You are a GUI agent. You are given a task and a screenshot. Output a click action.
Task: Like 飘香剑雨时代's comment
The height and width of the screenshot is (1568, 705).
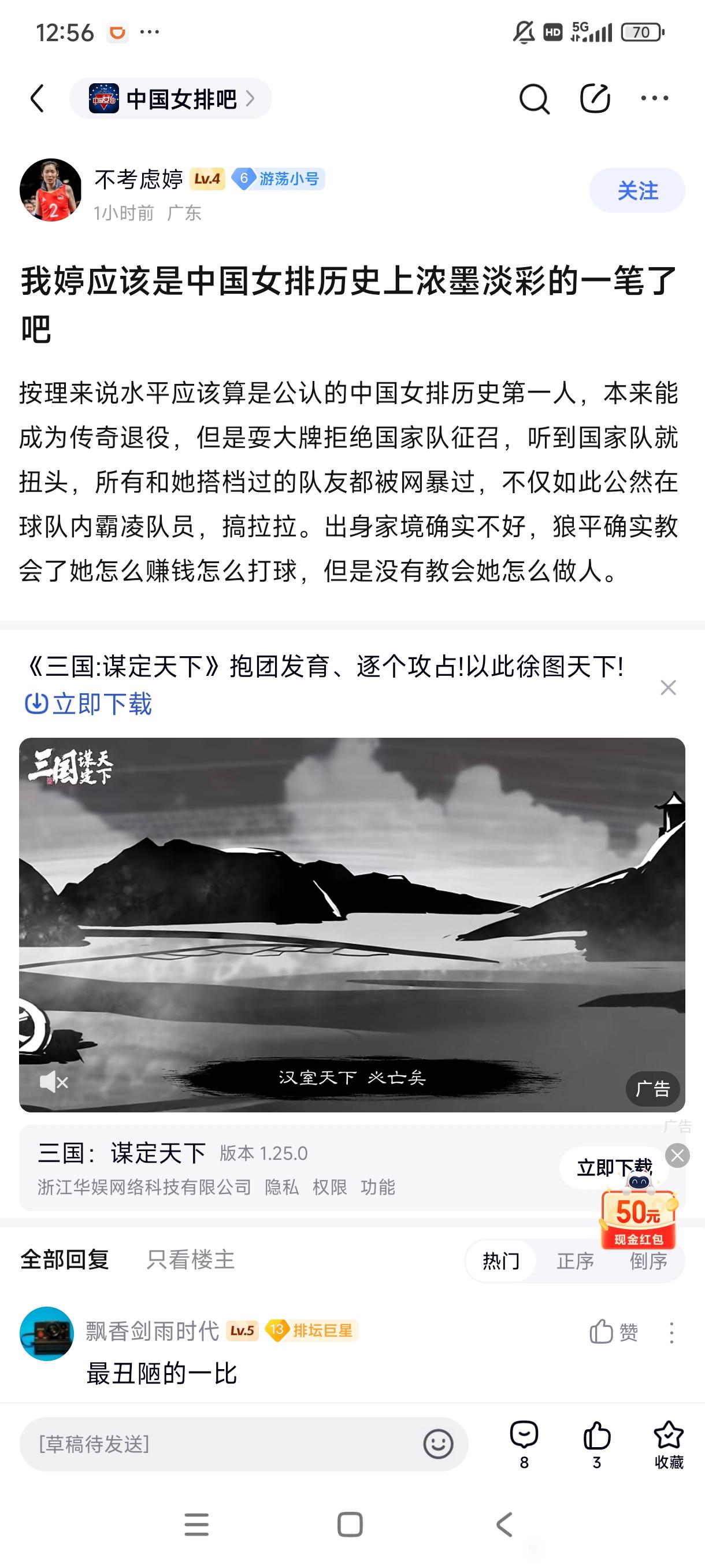613,1332
